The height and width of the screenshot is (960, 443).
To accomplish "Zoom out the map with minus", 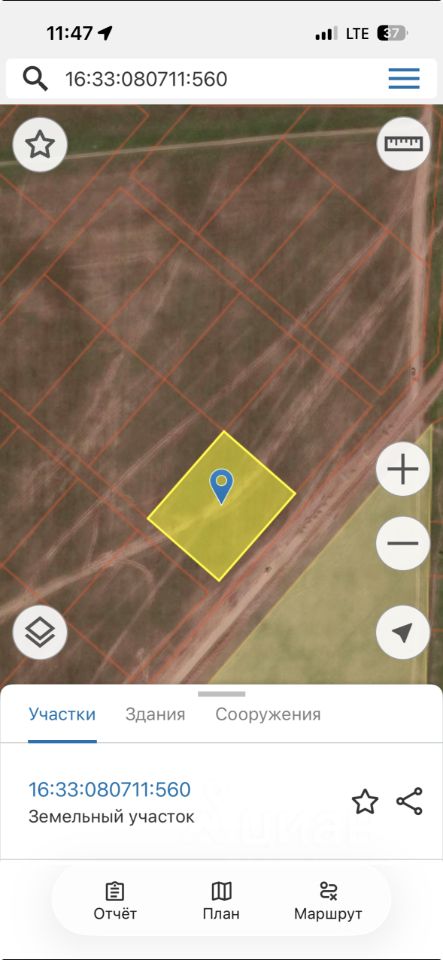I will (x=403, y=543).
